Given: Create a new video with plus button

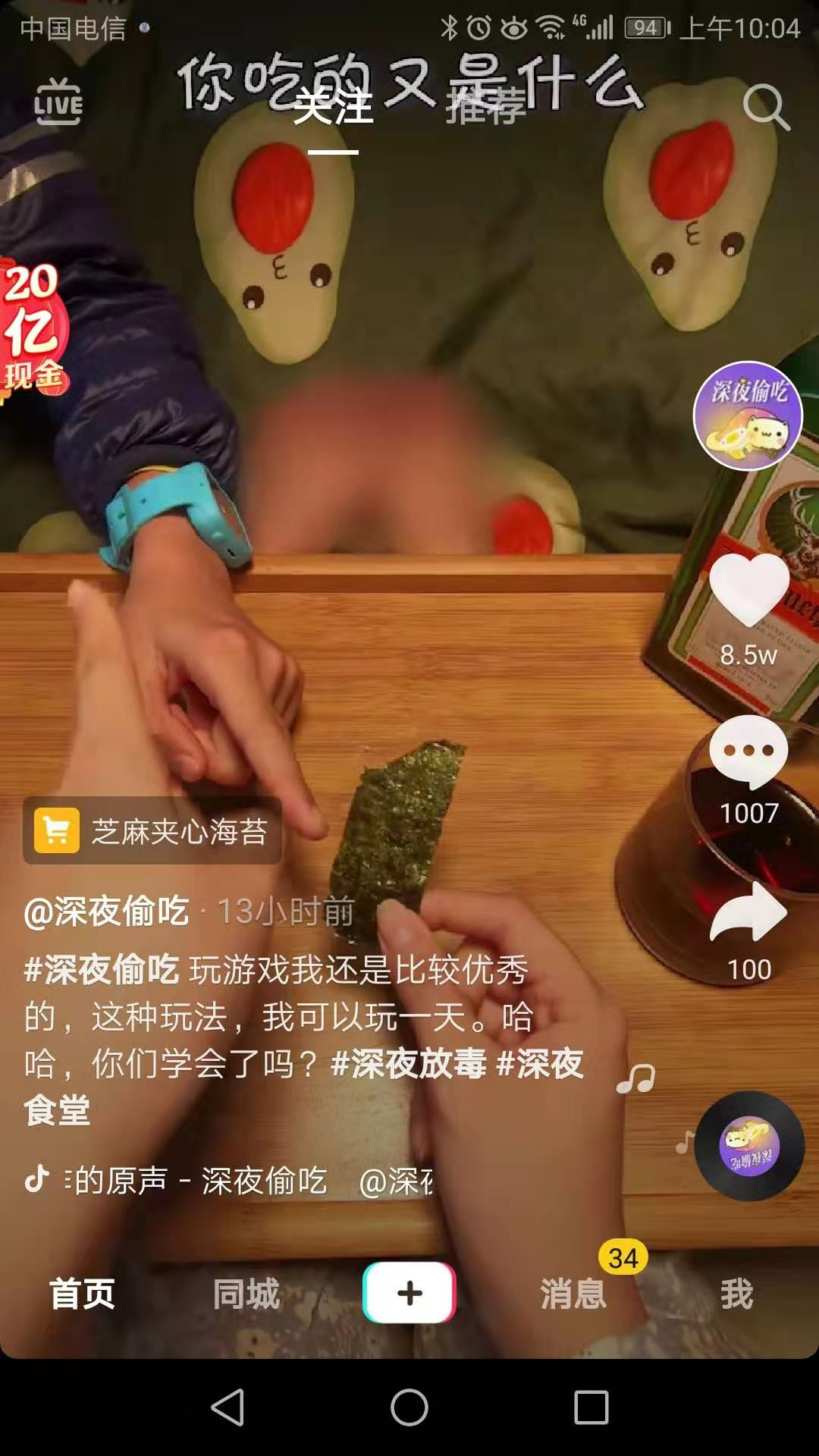Looking at the screenshot, I should [409, 1293].
